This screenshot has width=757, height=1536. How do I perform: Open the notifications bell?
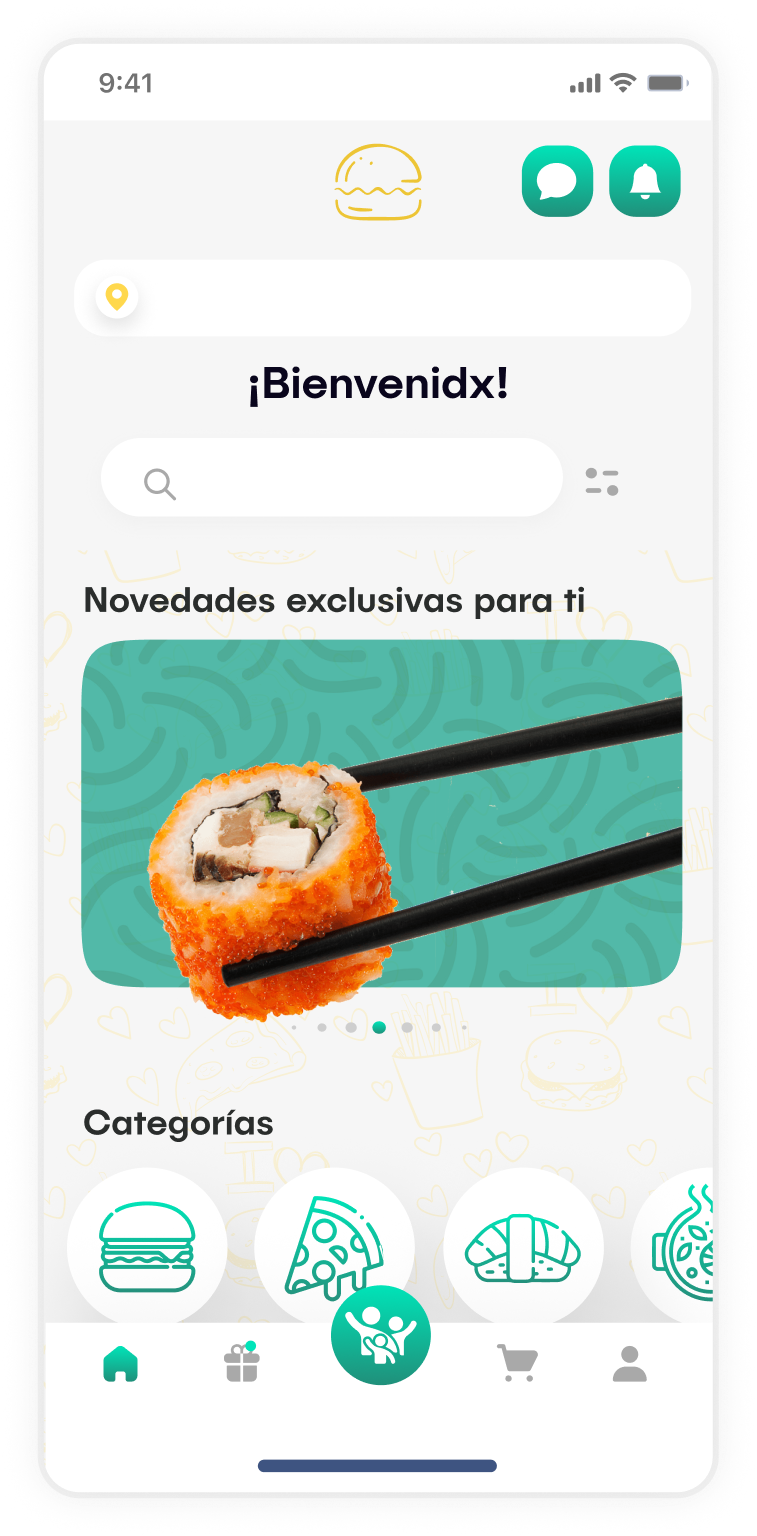(x=645, y=182)
